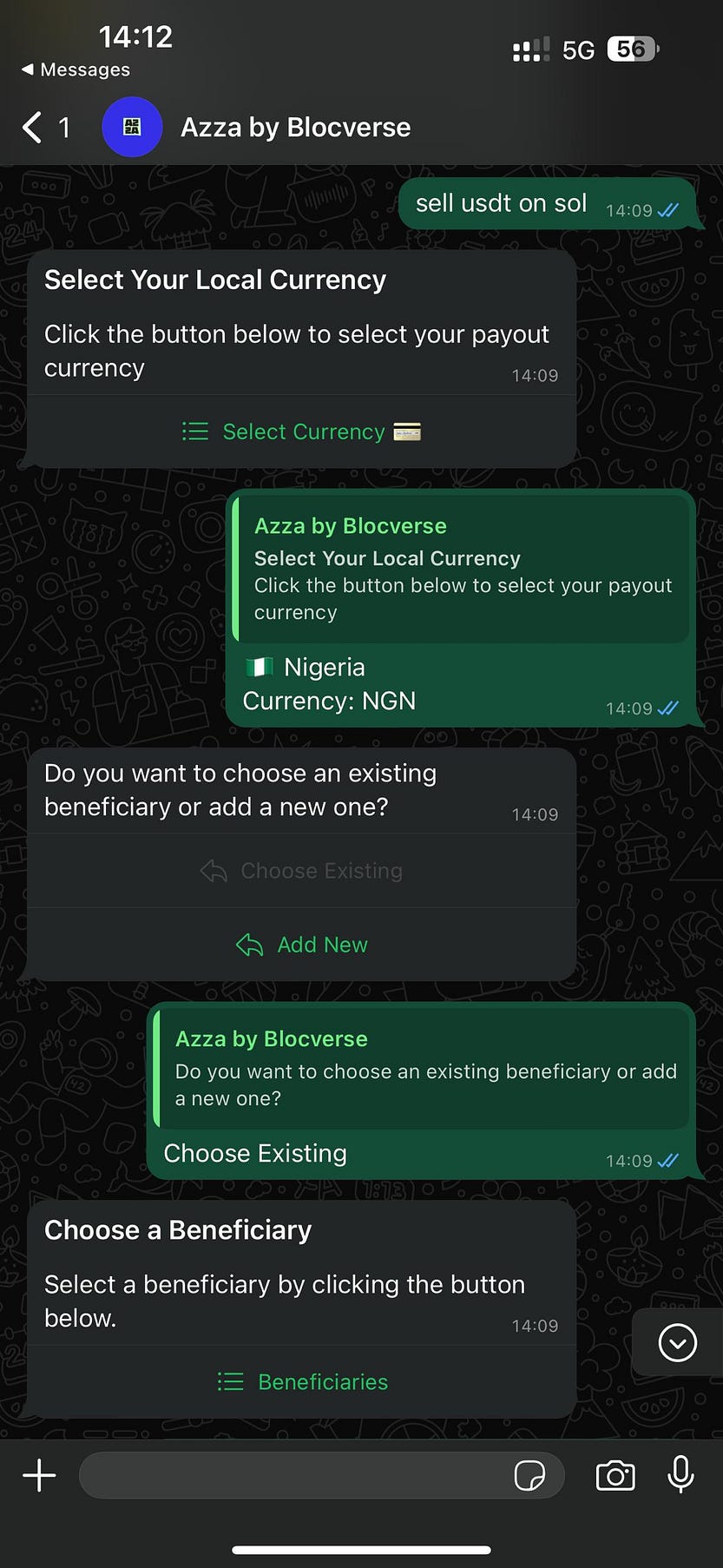Open the camera
The image size is (723, 1568).
pyautogui.click(x=615, y=1475)
